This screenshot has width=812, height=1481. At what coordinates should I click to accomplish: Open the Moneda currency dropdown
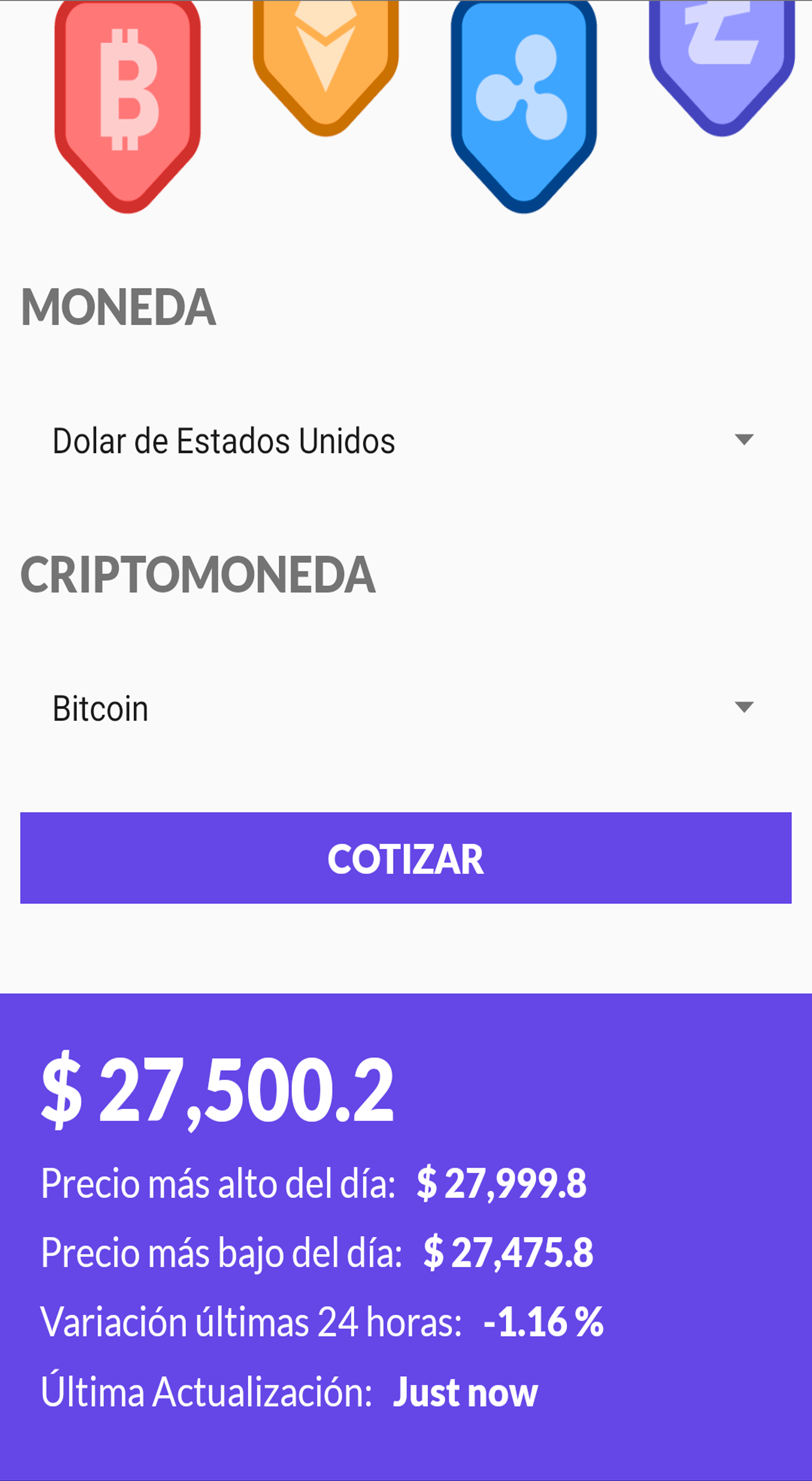(402, 440)
